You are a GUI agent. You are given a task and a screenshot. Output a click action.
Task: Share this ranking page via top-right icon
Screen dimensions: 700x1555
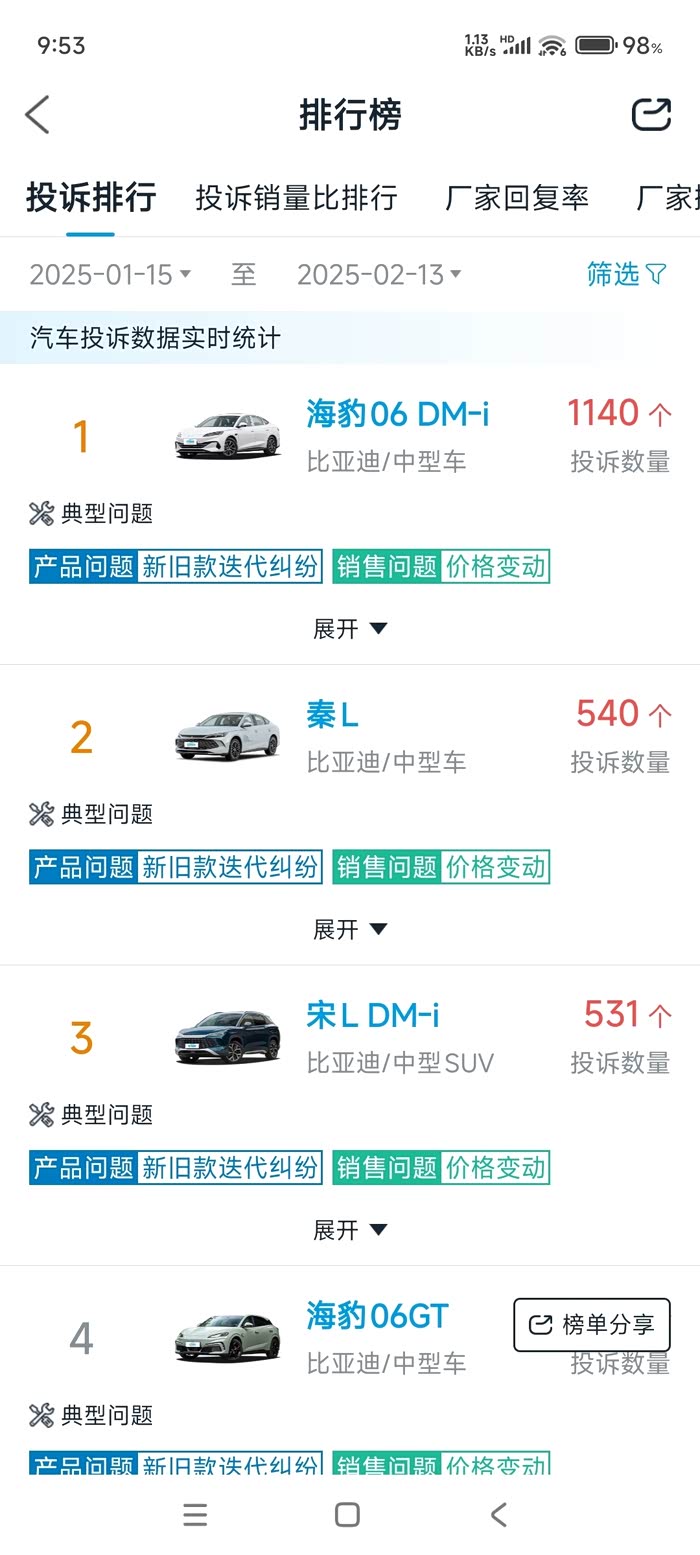tap(651, 114)
